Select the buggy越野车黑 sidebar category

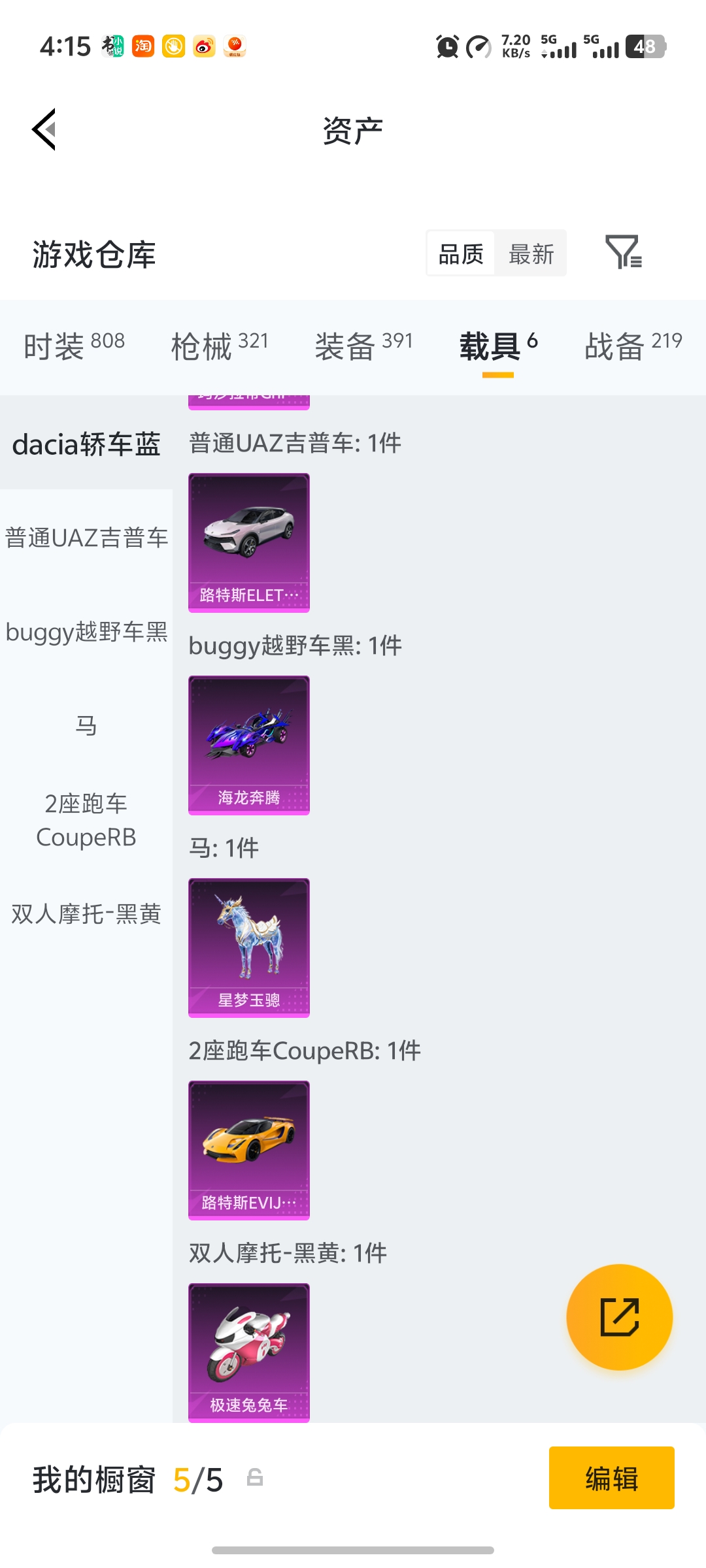[86, 632]
